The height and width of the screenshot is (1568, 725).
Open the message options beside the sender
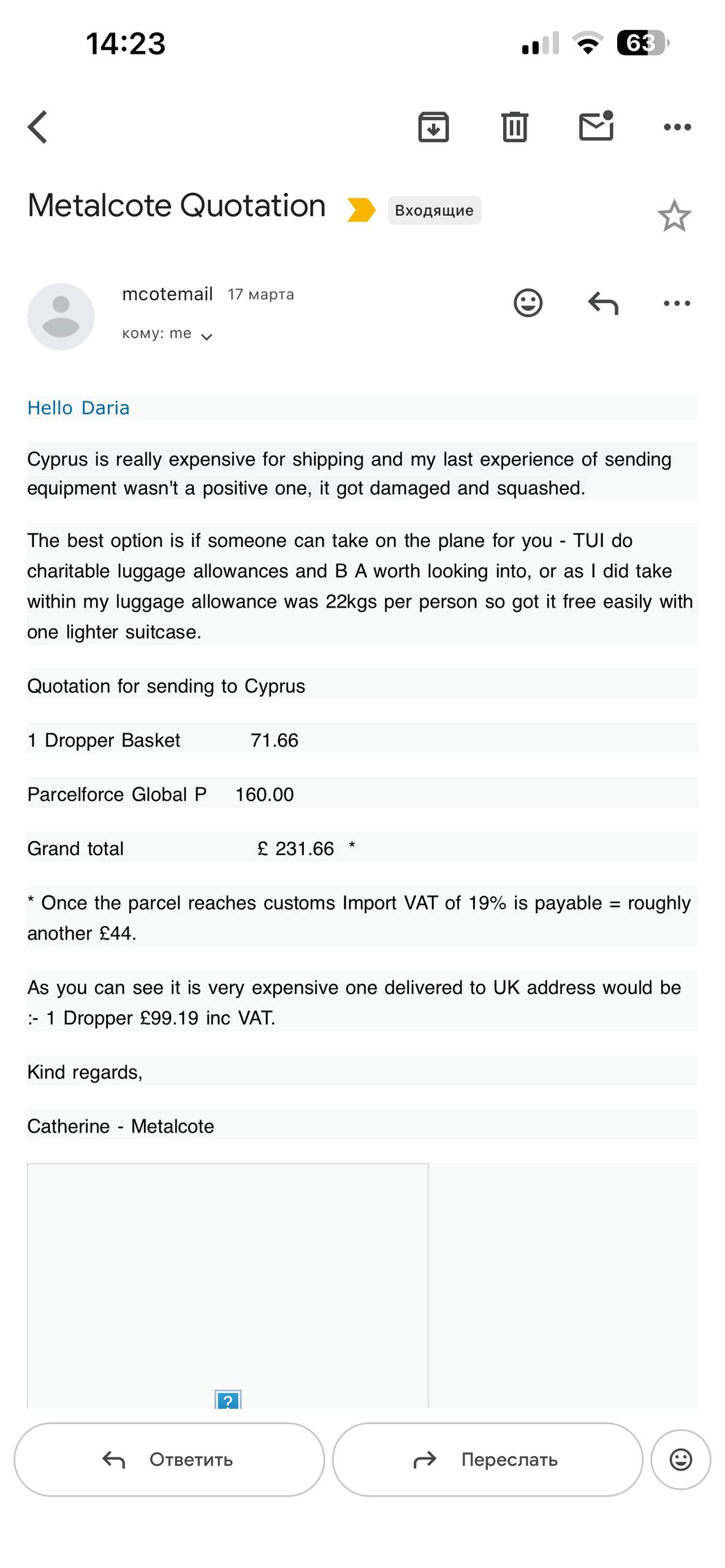click(677, 303)
